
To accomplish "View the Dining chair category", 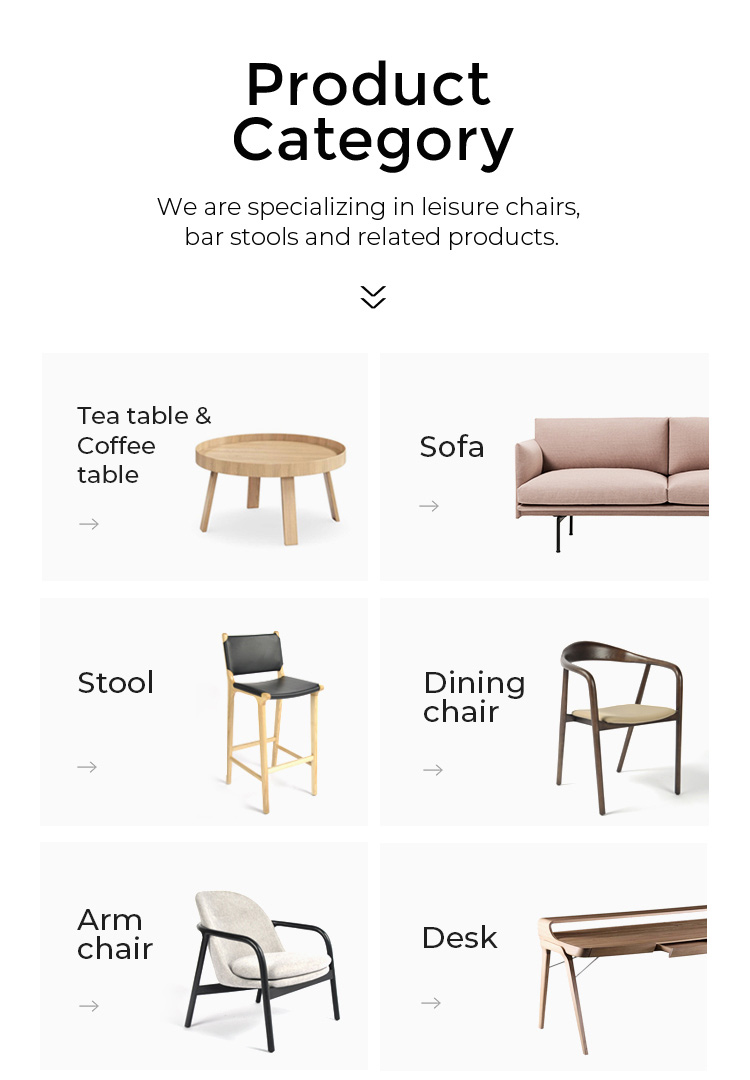I will 544,712.
